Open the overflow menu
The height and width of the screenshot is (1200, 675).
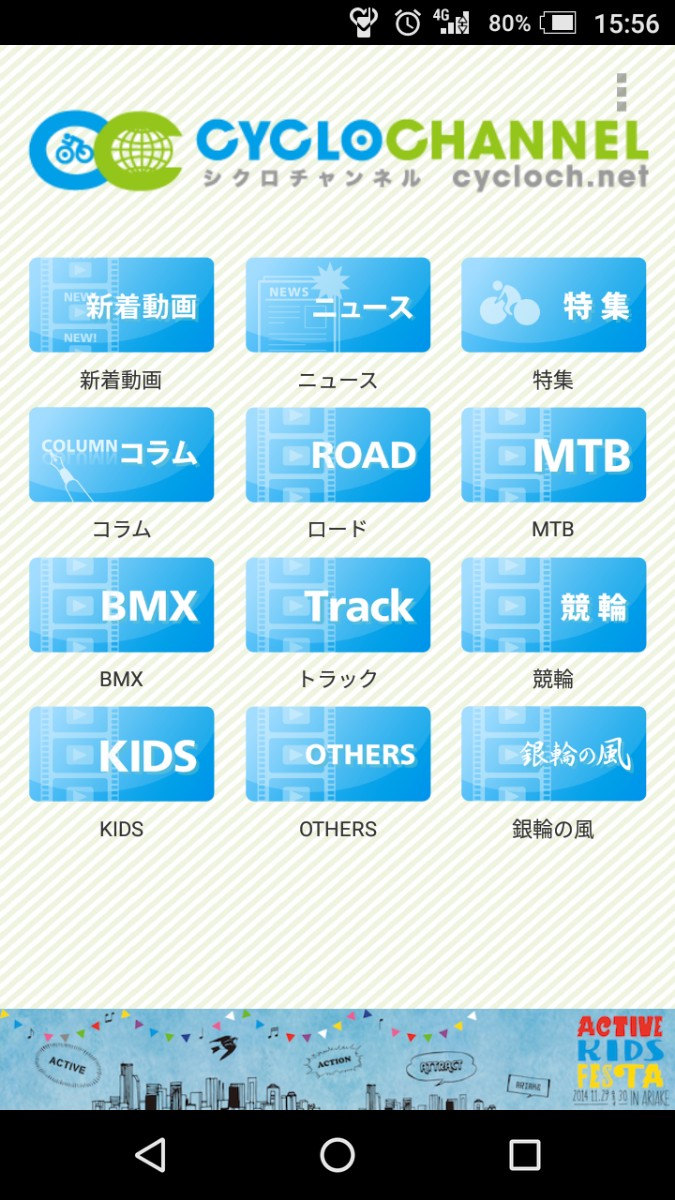621,92
